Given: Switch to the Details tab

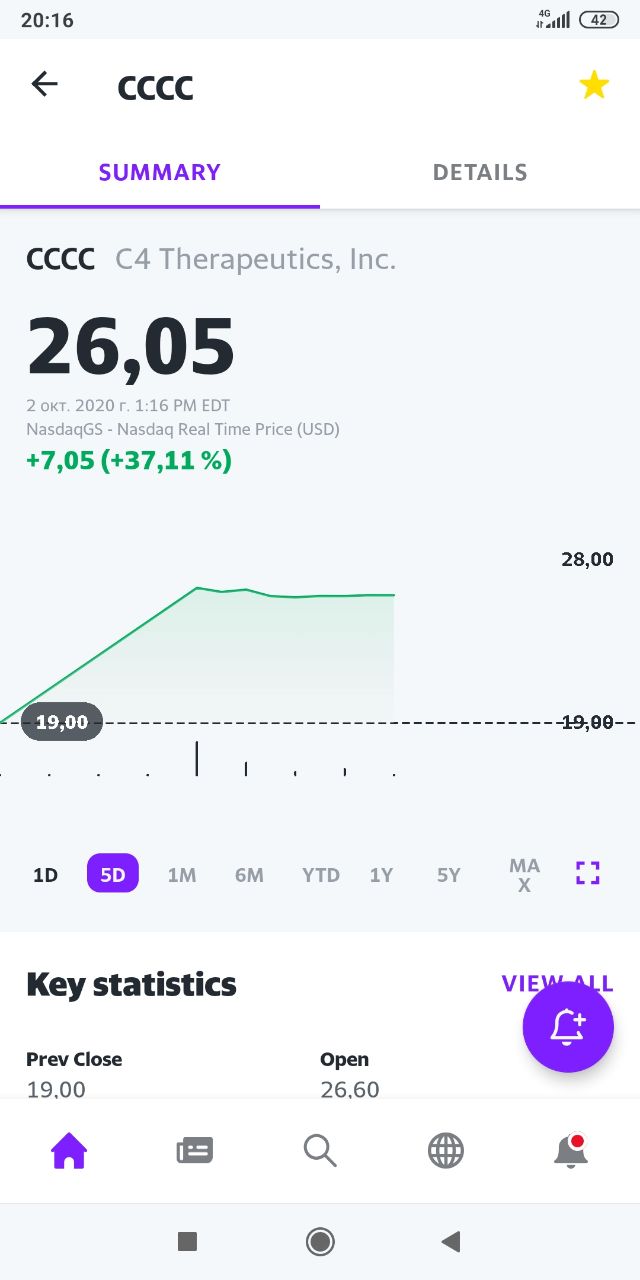Looking at the screenshot, I should (x=480, y=172).
